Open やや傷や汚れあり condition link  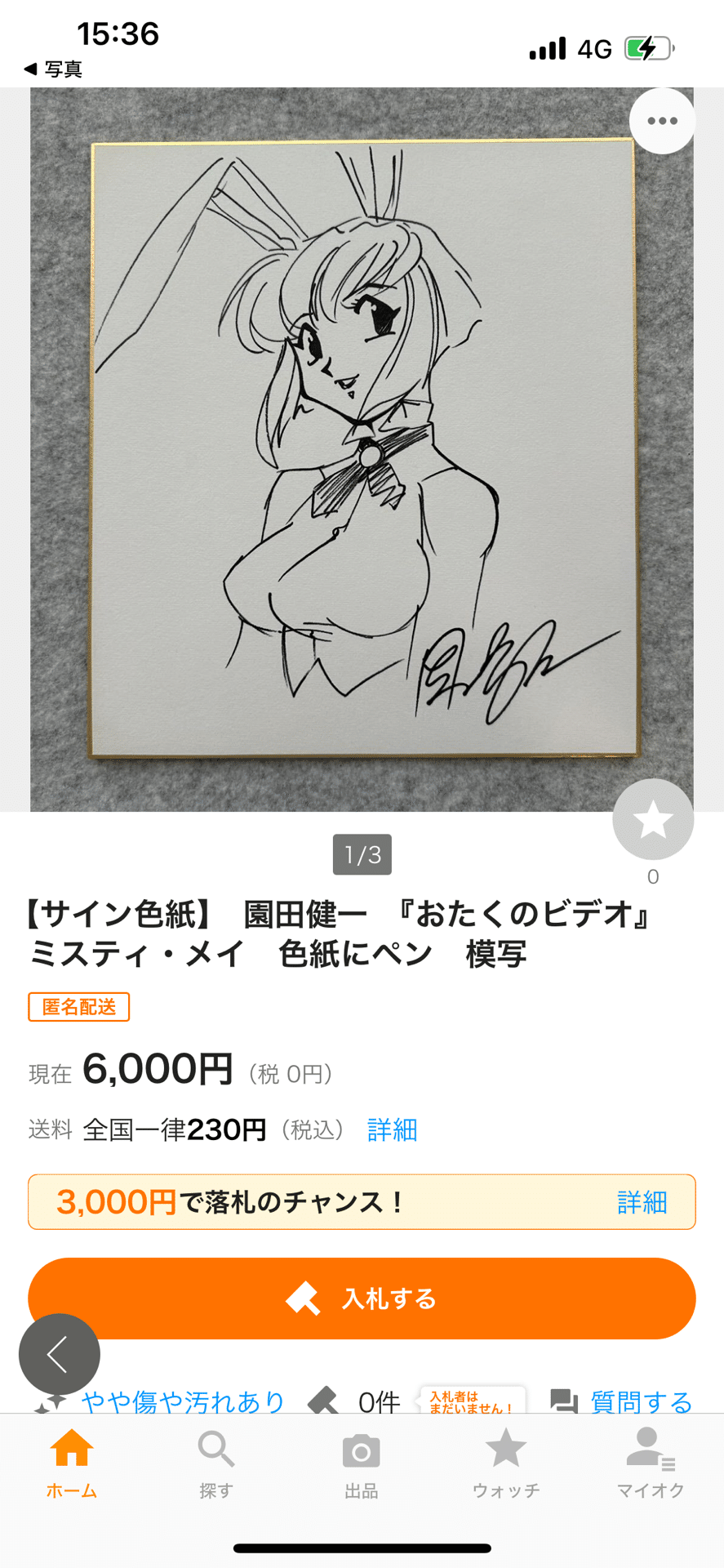[x=181, y=1401]
